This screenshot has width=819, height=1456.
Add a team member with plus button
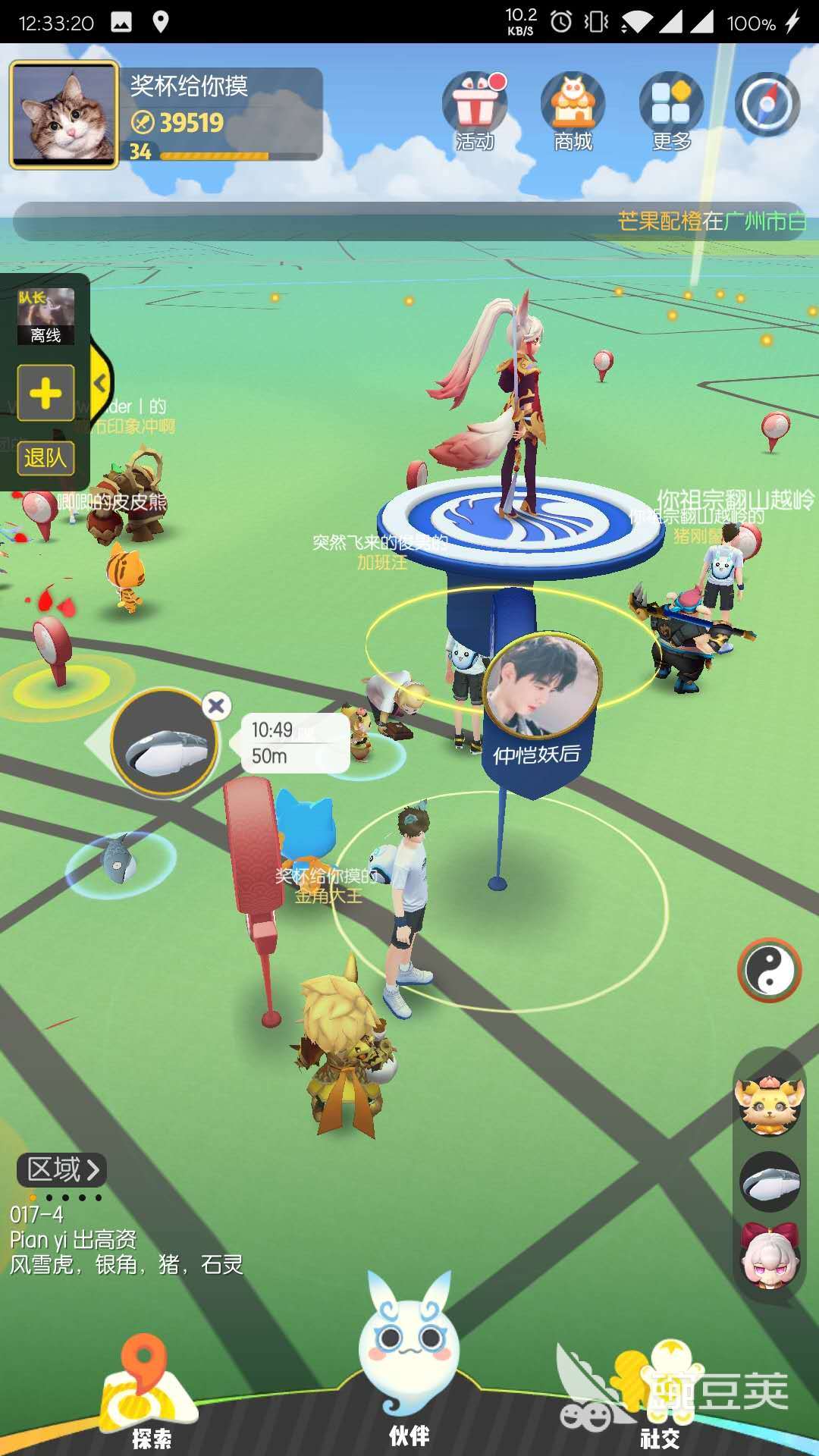coord(45,393)
